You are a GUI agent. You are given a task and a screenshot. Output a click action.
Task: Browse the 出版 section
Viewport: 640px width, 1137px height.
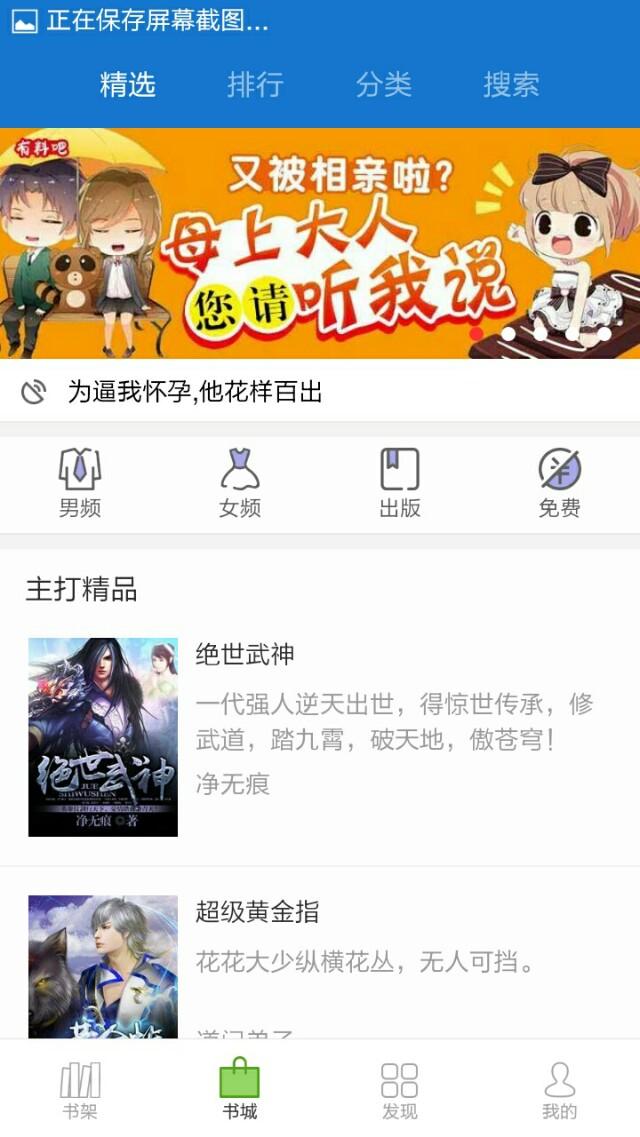click(x=400, y=483)
